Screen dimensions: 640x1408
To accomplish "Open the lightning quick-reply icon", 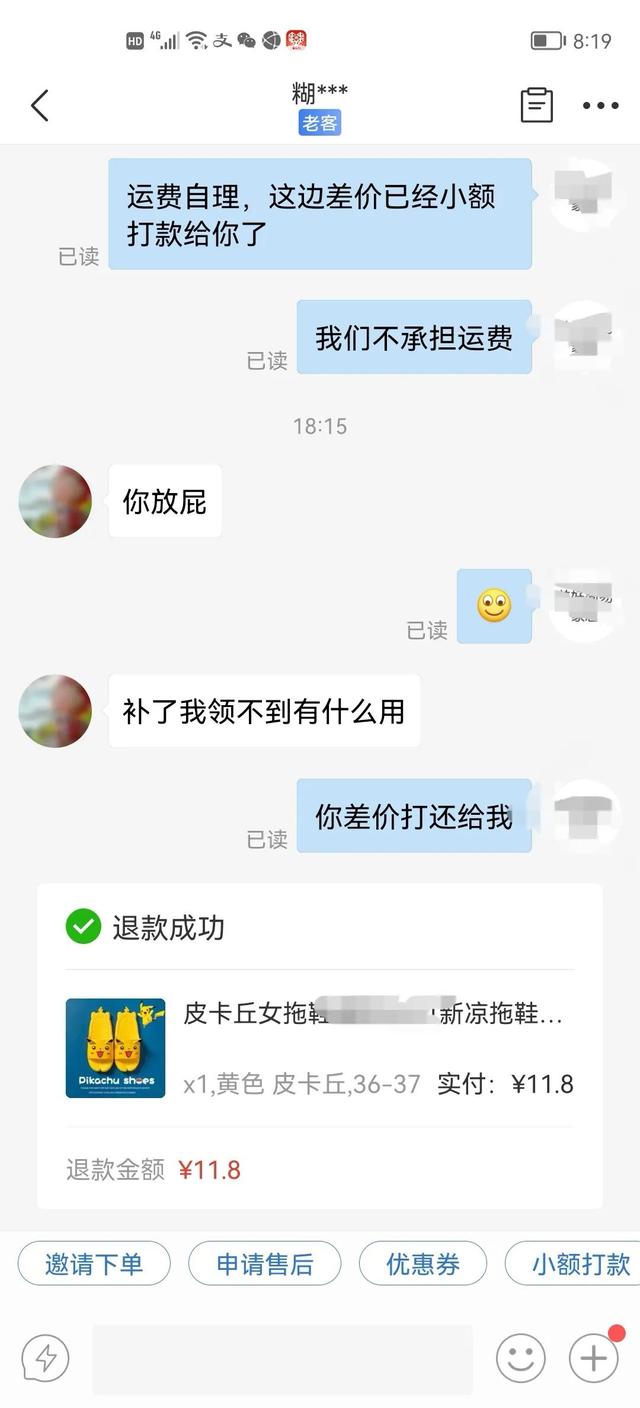I will [x=46, y=1359].
